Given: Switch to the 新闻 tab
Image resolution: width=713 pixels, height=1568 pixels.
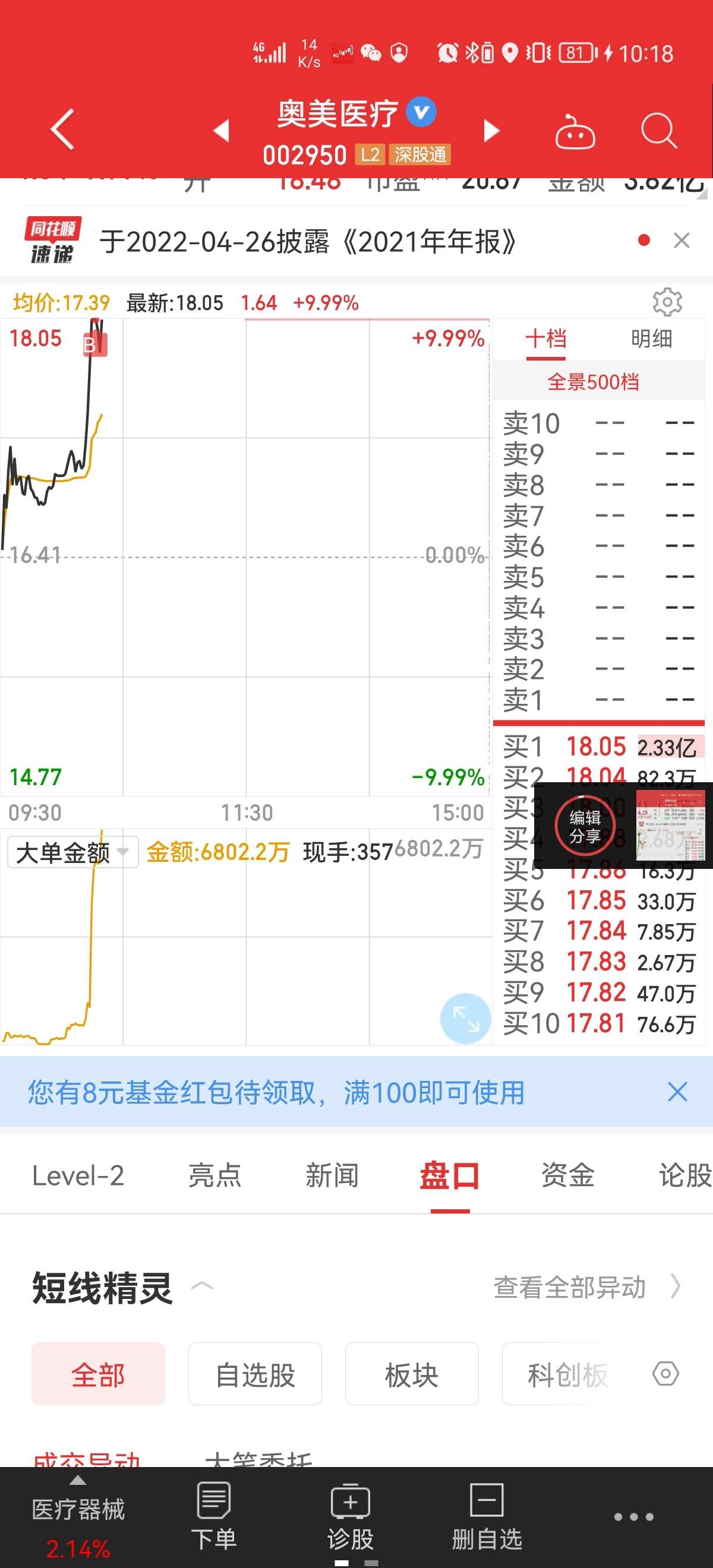Looking at the screenshot, I should pyautogui.click(x=332, y=1175).
